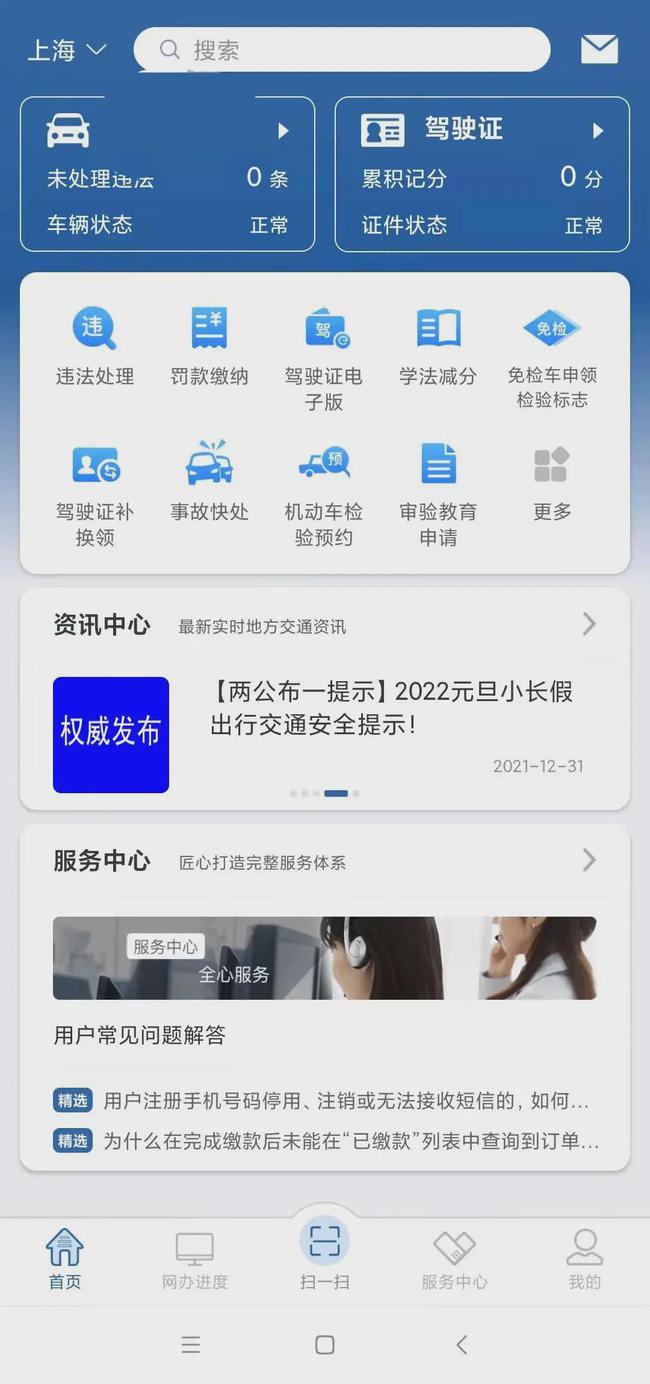Show 更多 services
Viewport: 650px width, 1384px height.
[552, 481]
